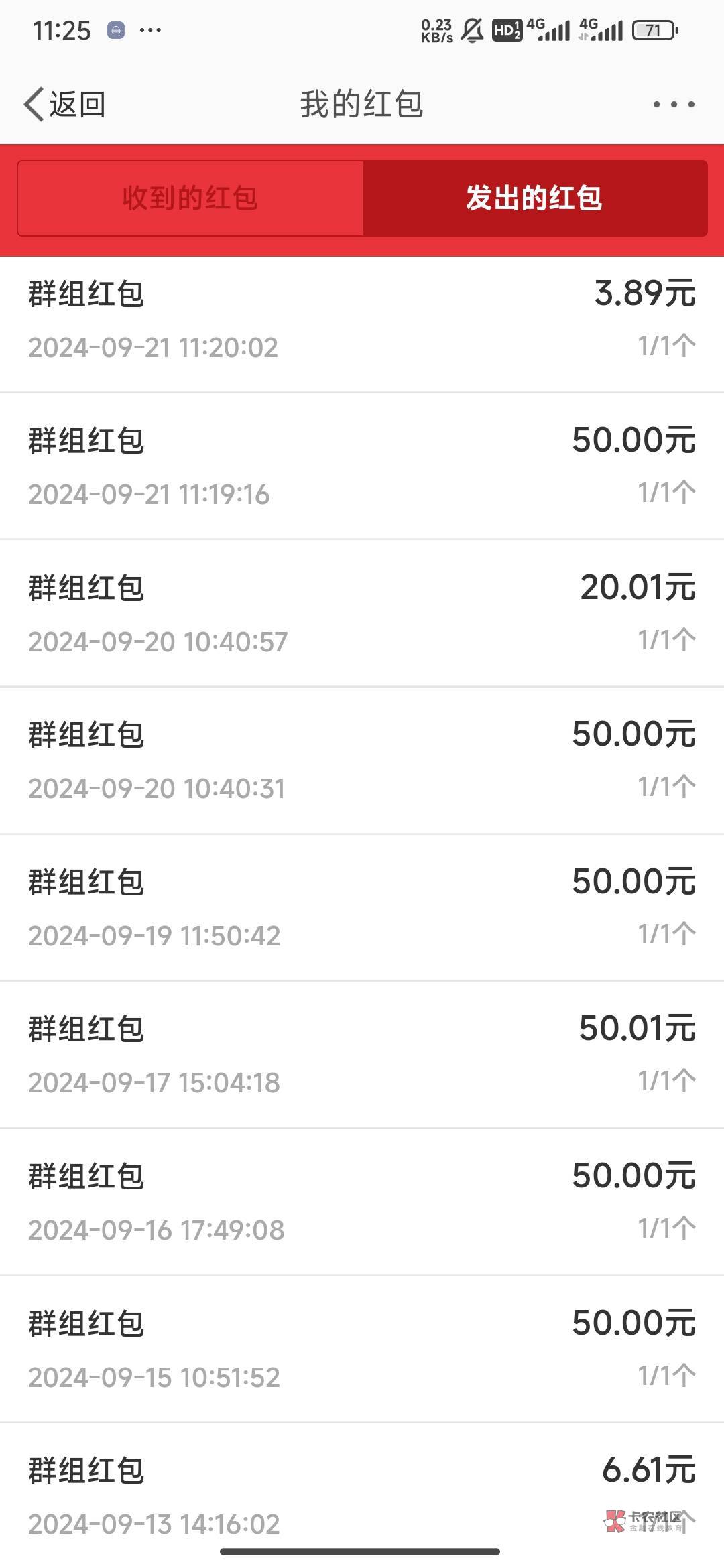View the 20.01元 red packet details
This screenshot has height=1568, width=724.
[362, 614]
